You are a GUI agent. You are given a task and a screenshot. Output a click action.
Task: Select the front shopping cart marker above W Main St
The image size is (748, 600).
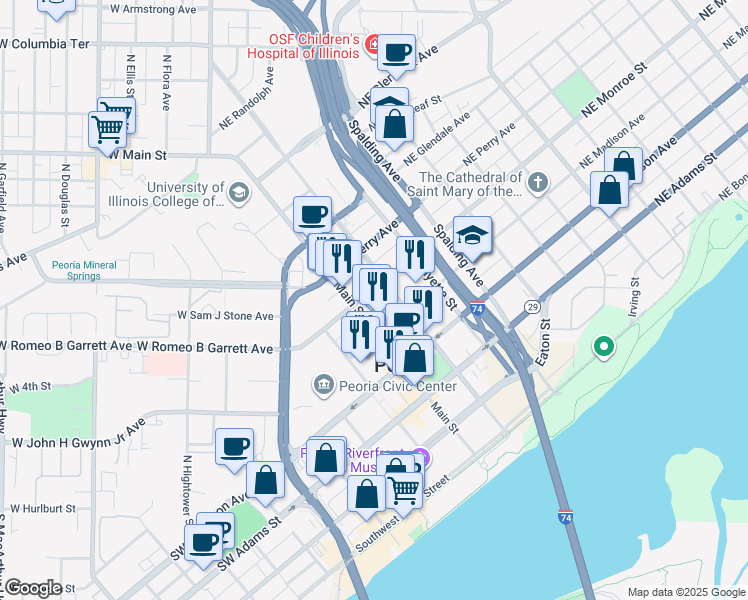point(108,132)
